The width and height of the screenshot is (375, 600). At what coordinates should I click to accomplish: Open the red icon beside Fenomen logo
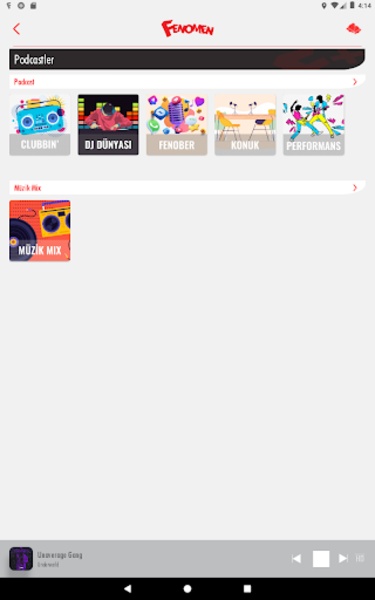click(x=353, y=29)
